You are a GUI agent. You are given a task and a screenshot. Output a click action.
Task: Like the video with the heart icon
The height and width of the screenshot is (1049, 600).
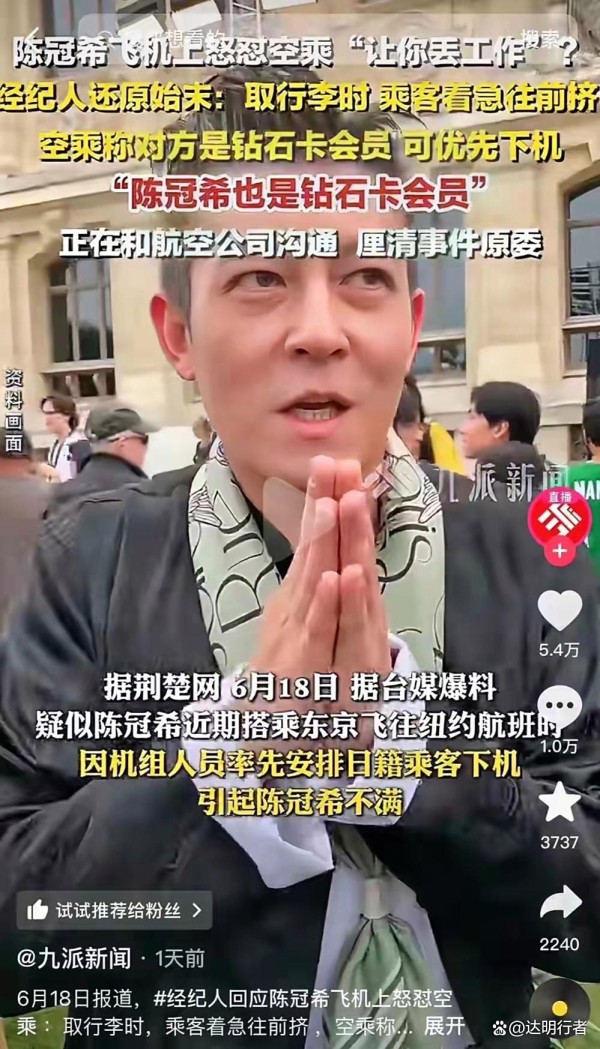559,610
